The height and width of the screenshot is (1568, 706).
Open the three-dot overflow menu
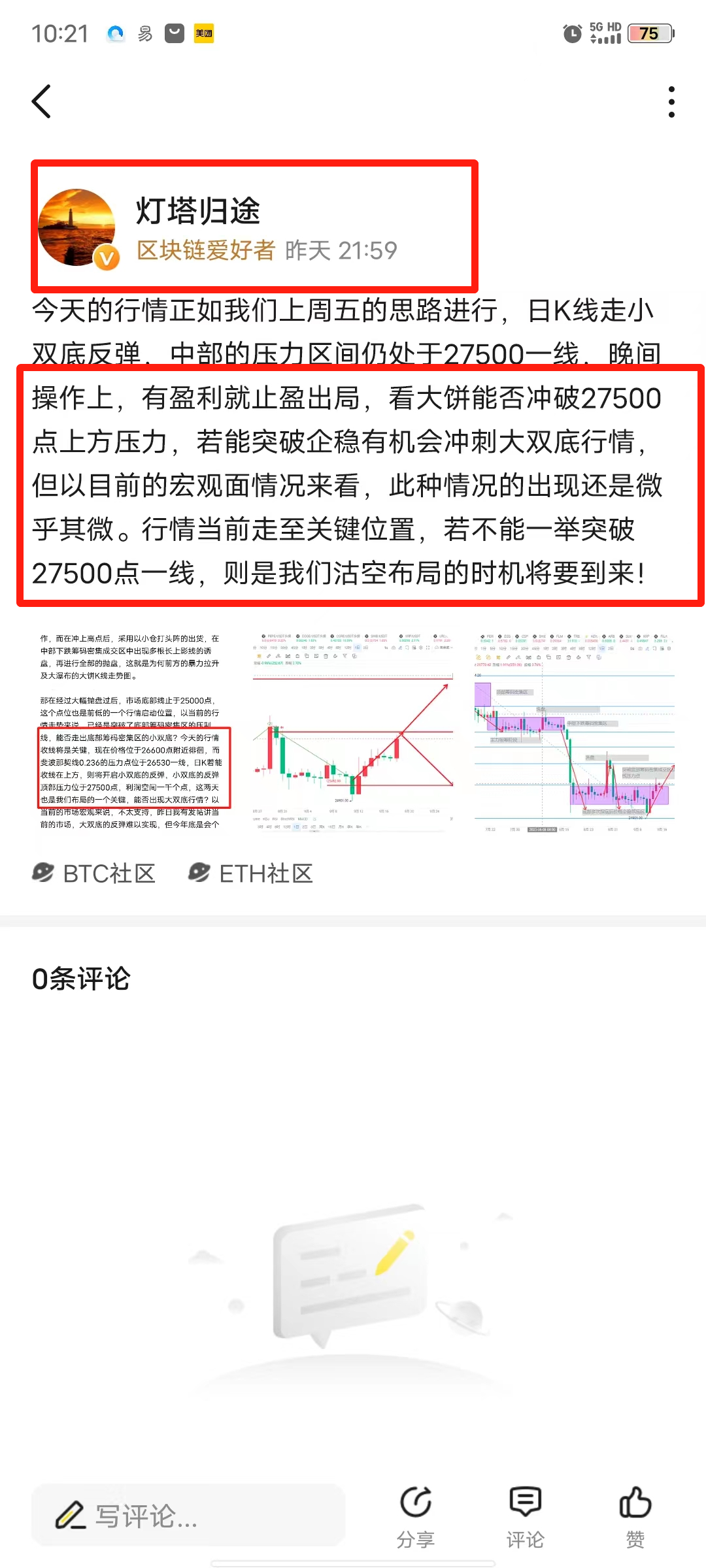coord(671,102)
